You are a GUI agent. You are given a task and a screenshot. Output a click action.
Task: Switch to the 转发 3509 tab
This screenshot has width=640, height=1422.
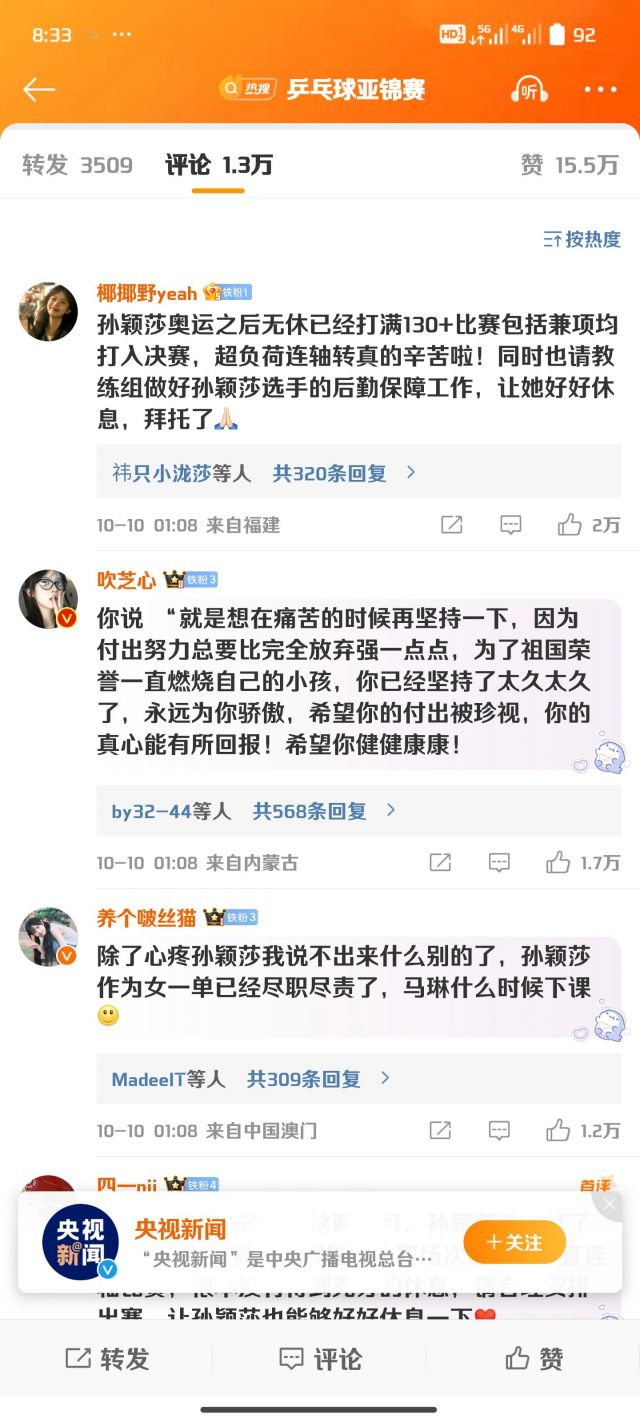point(77,165)
